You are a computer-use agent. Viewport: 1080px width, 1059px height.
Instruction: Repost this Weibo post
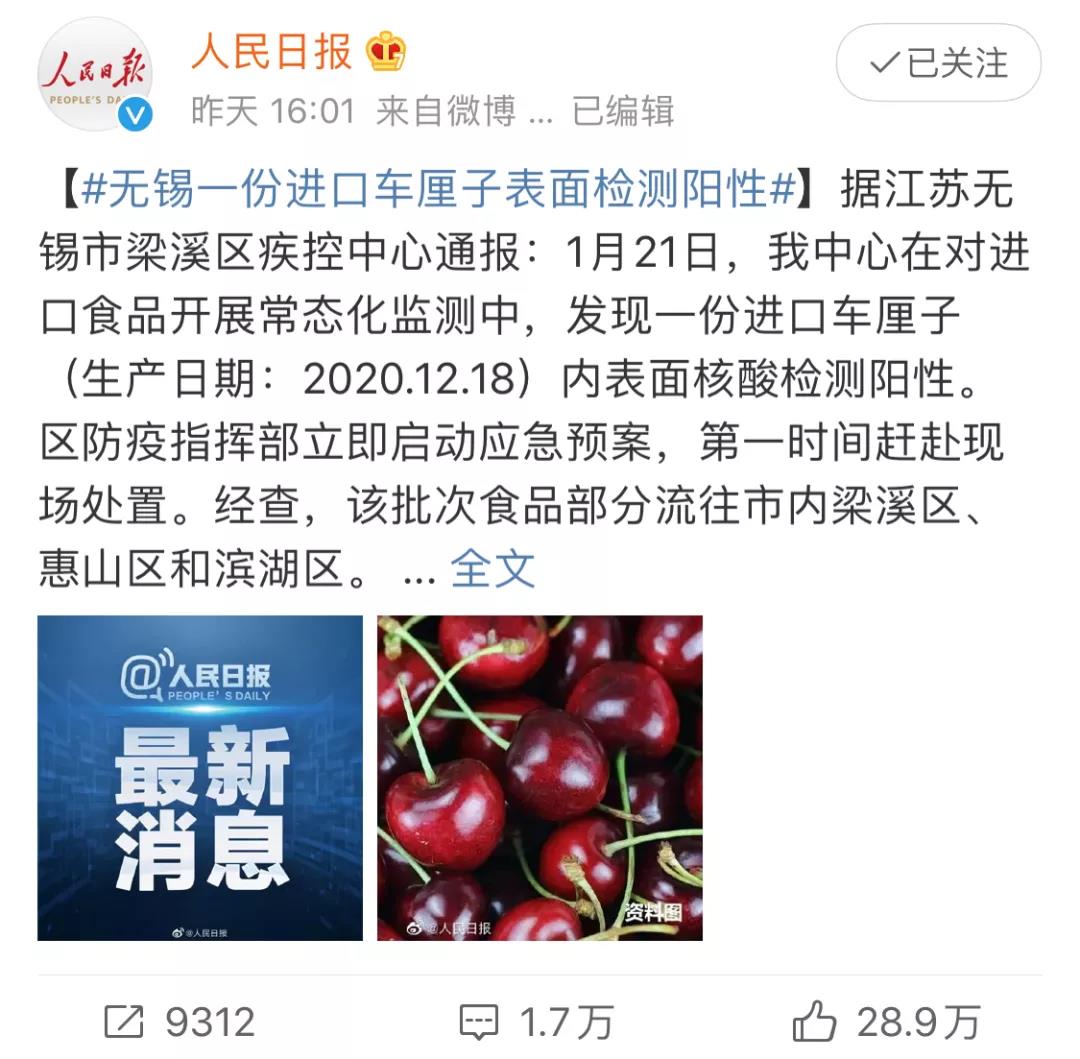coord(180,1022)
